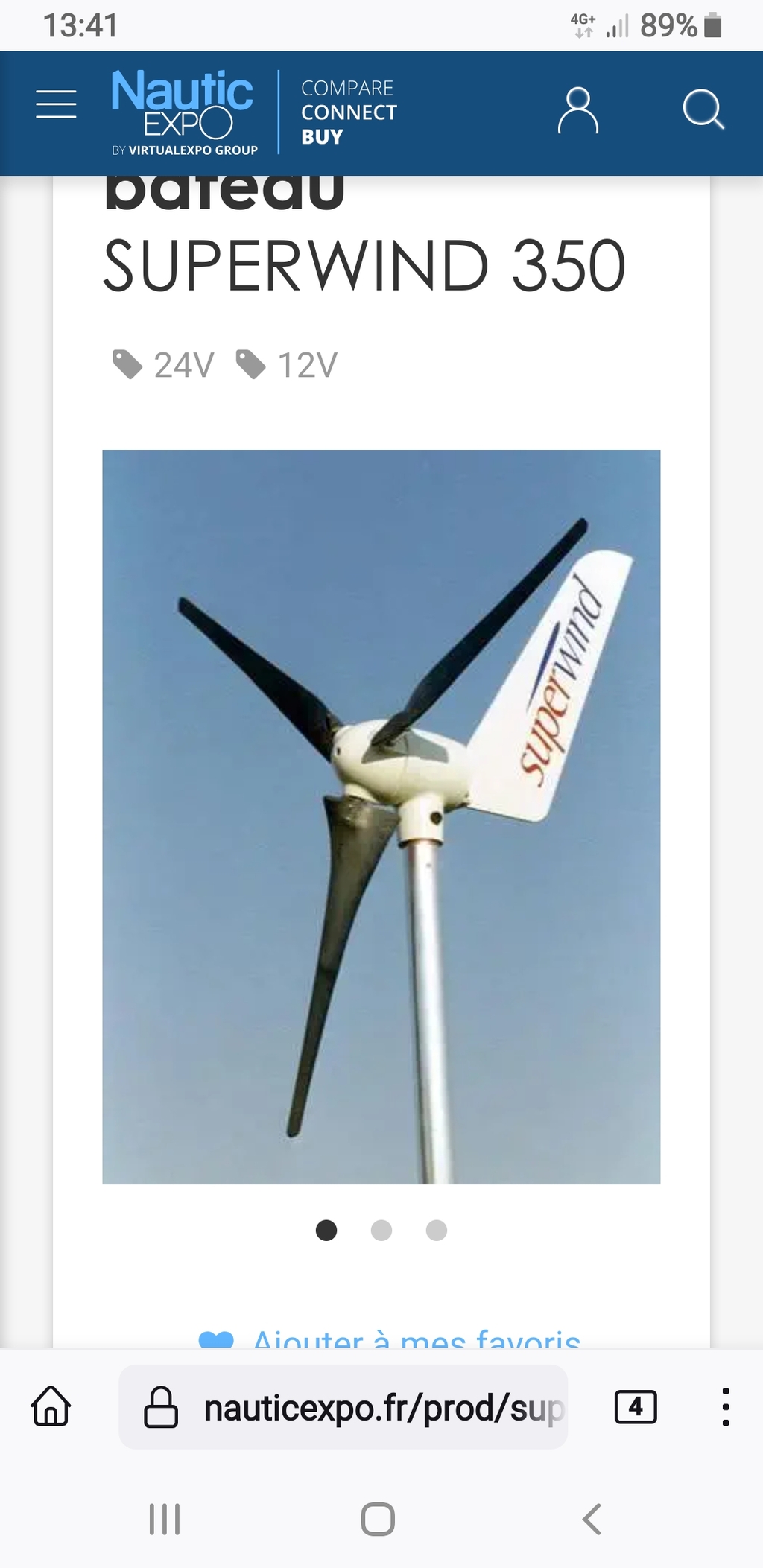This screenshot has height=1568, width=763.
Task: Open site search magnifier
Action: [703, 109]
